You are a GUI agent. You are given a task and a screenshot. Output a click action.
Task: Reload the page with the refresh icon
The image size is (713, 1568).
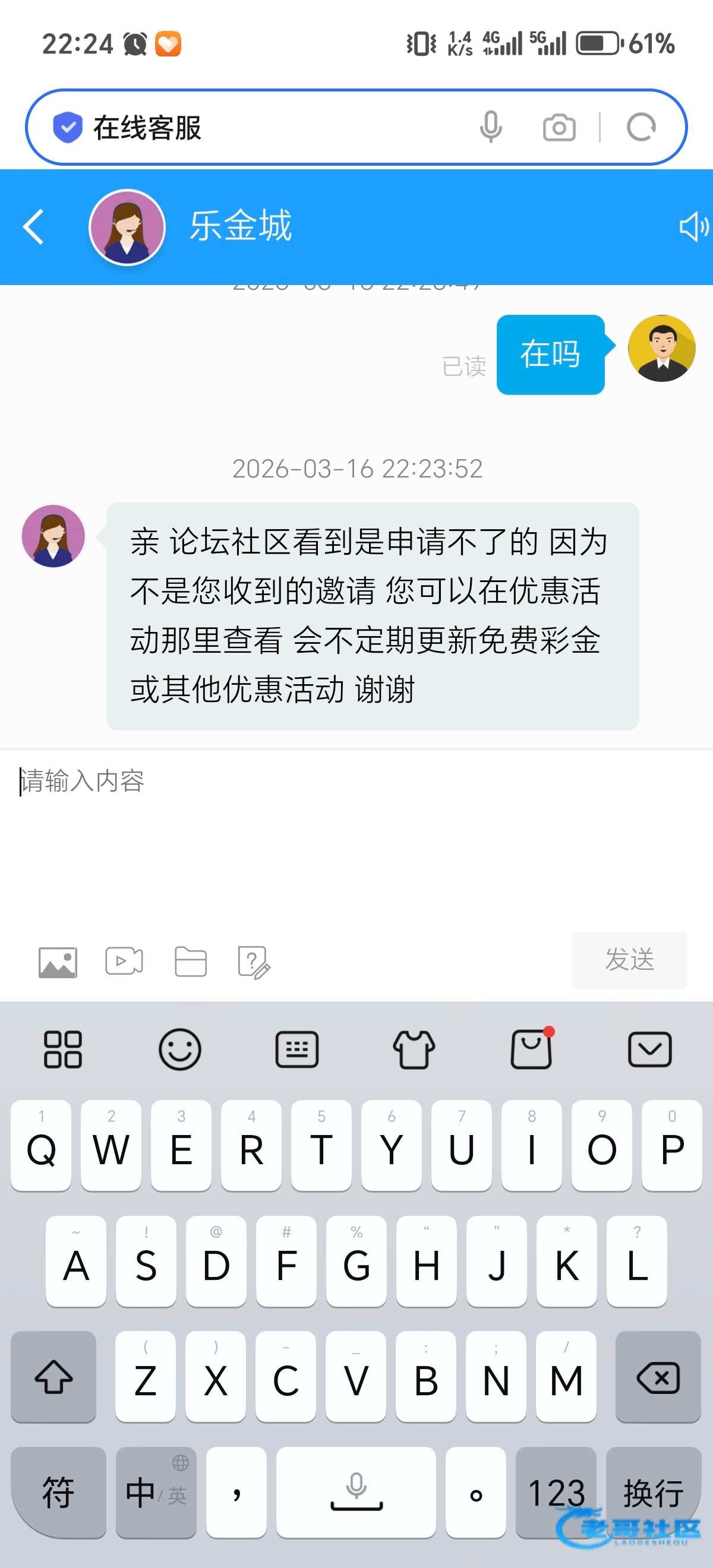coord(641,127)
